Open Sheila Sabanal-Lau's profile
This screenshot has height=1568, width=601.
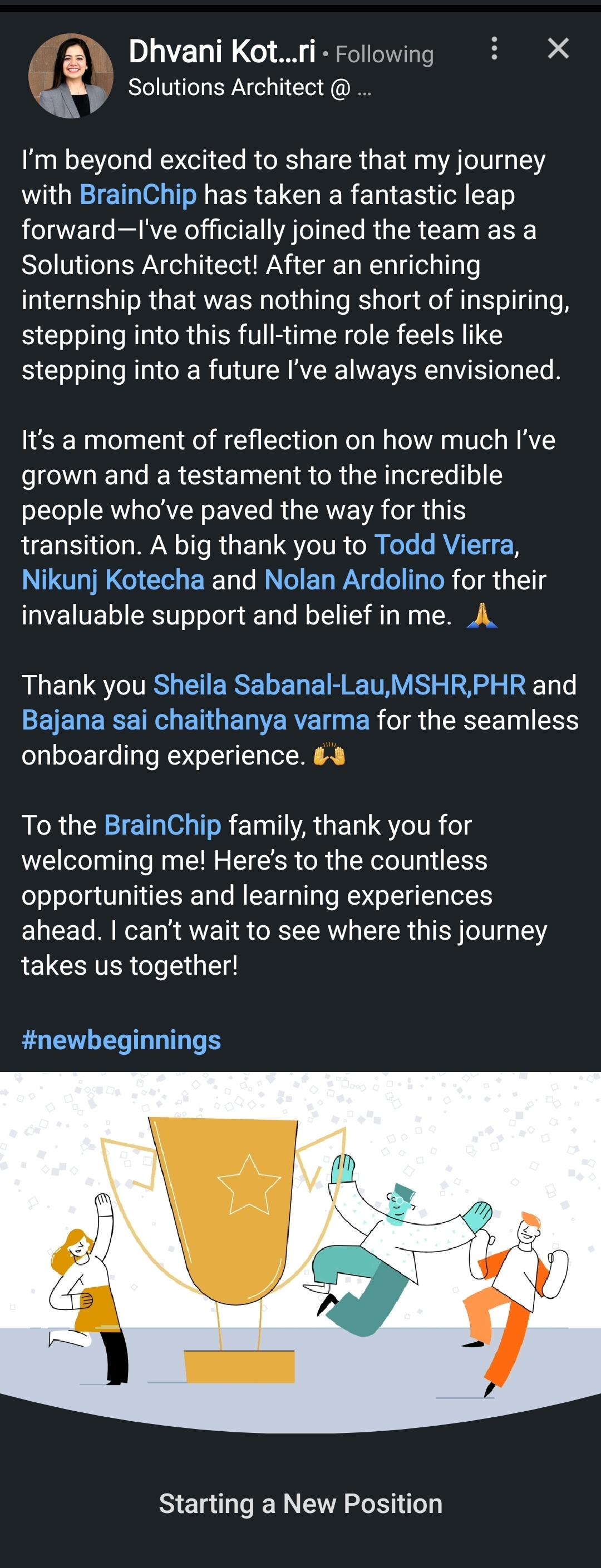pyautogui.click(x=339, y=686)
